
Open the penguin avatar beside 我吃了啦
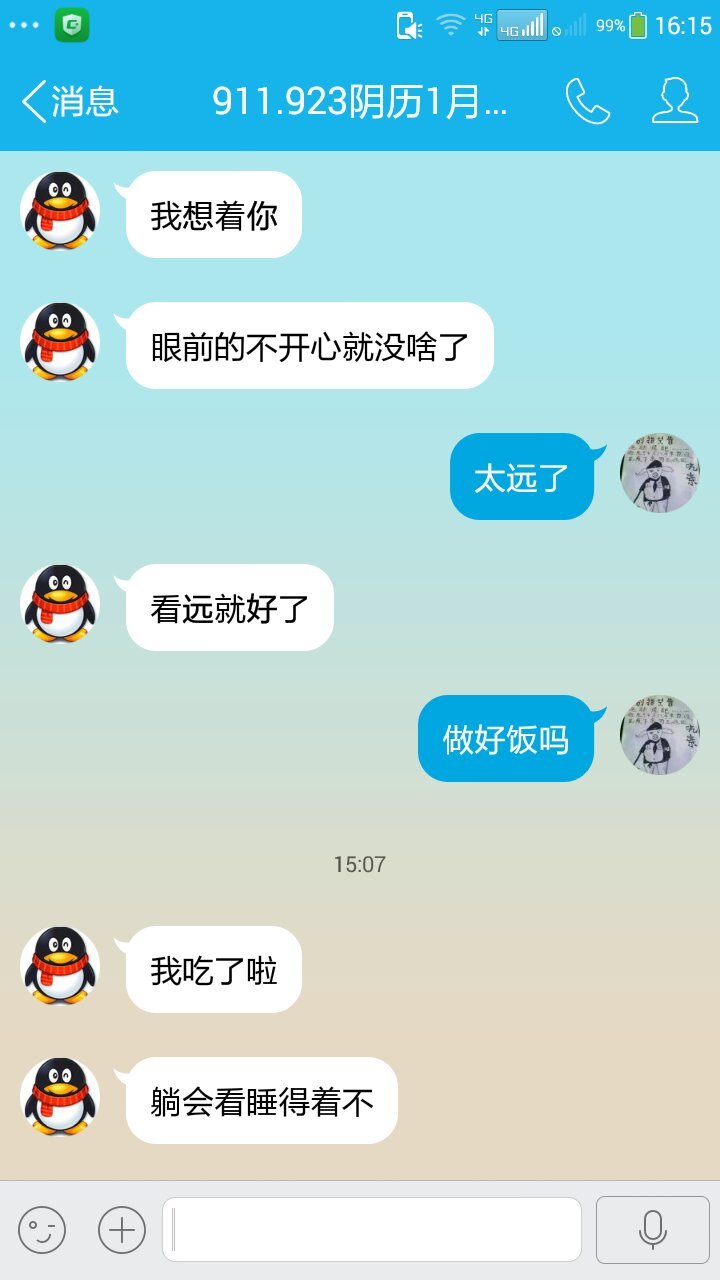click(x=60, y=966)
